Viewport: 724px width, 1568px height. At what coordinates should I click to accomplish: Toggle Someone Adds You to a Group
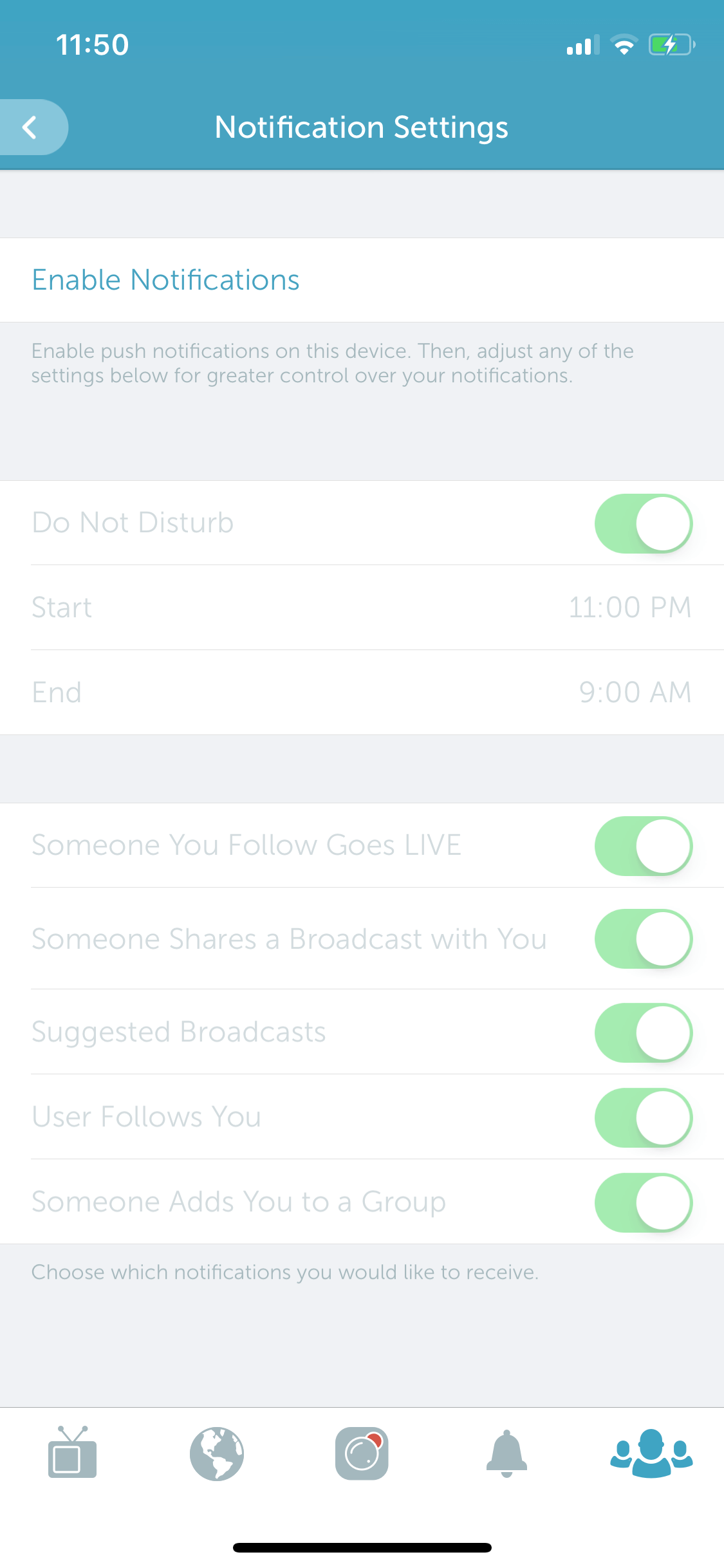click(x=644, y=1202)
